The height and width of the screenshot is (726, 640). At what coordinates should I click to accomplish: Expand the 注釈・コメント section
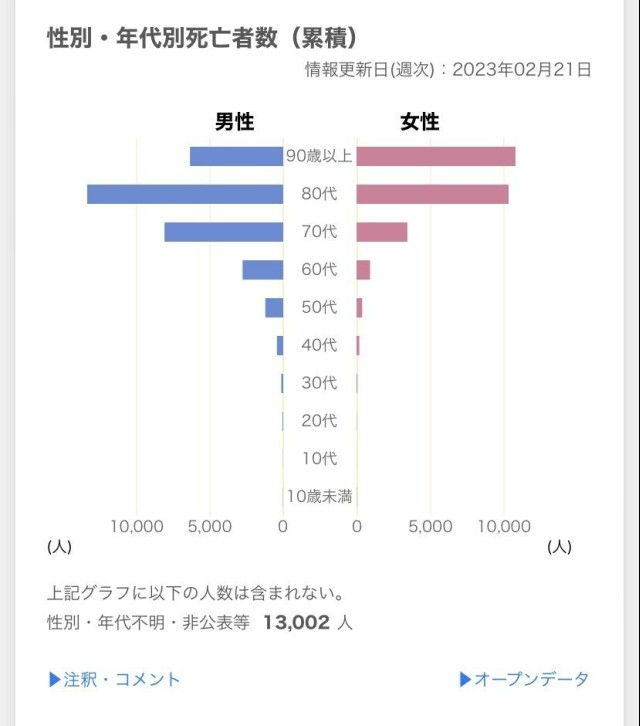pos(114,679)
